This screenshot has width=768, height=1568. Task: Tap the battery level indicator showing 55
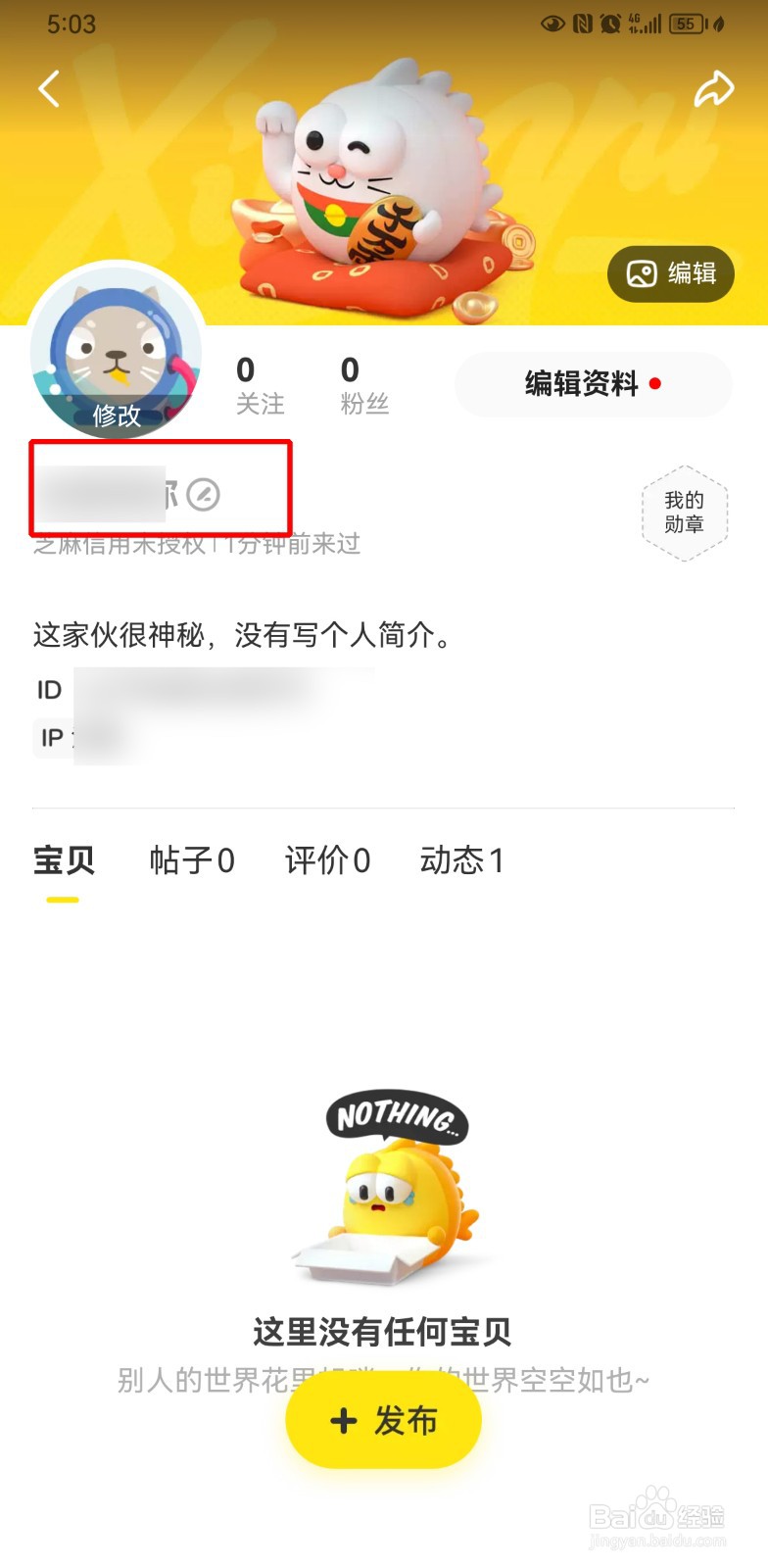[x=686, y=24]
